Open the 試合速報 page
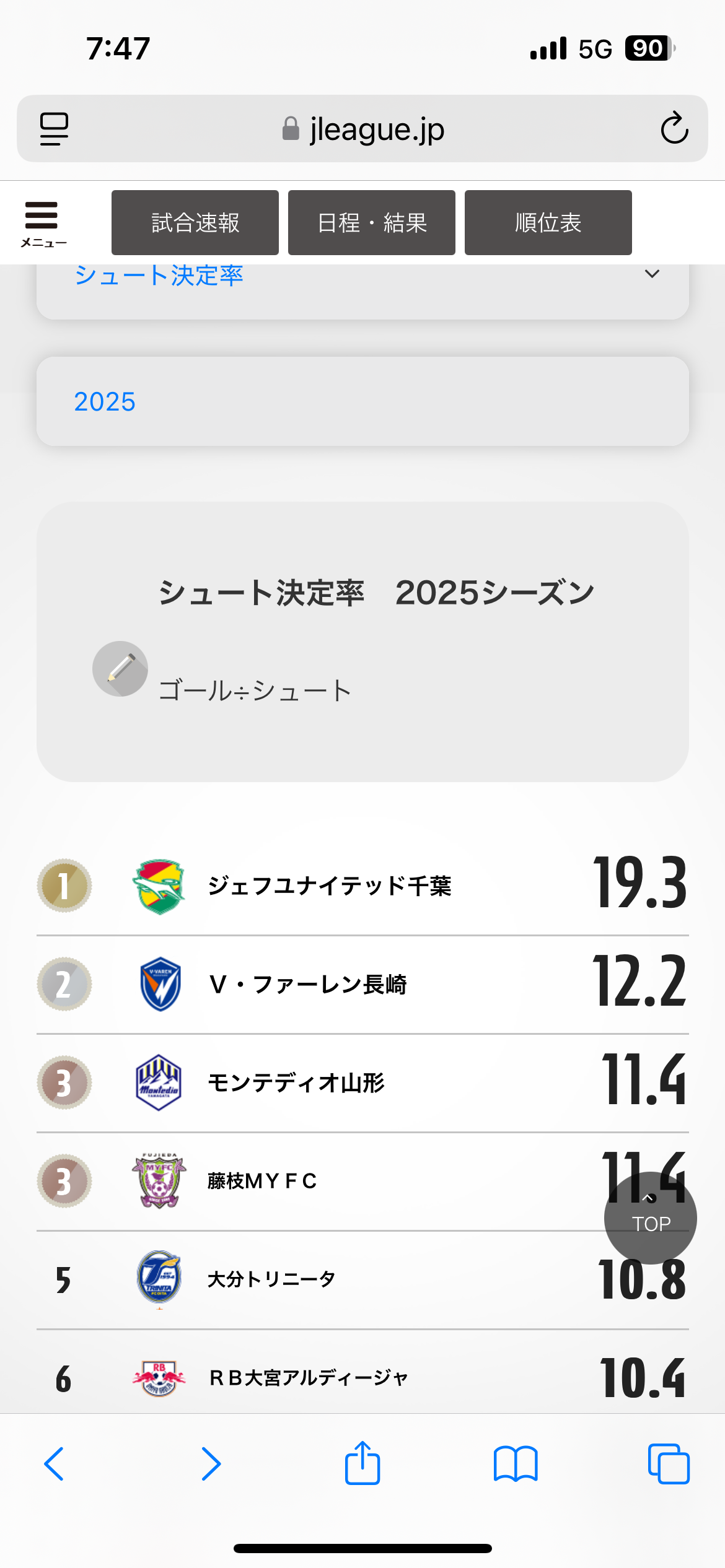The height and width of the screenshot is (1568, 725). coord(195,222)
